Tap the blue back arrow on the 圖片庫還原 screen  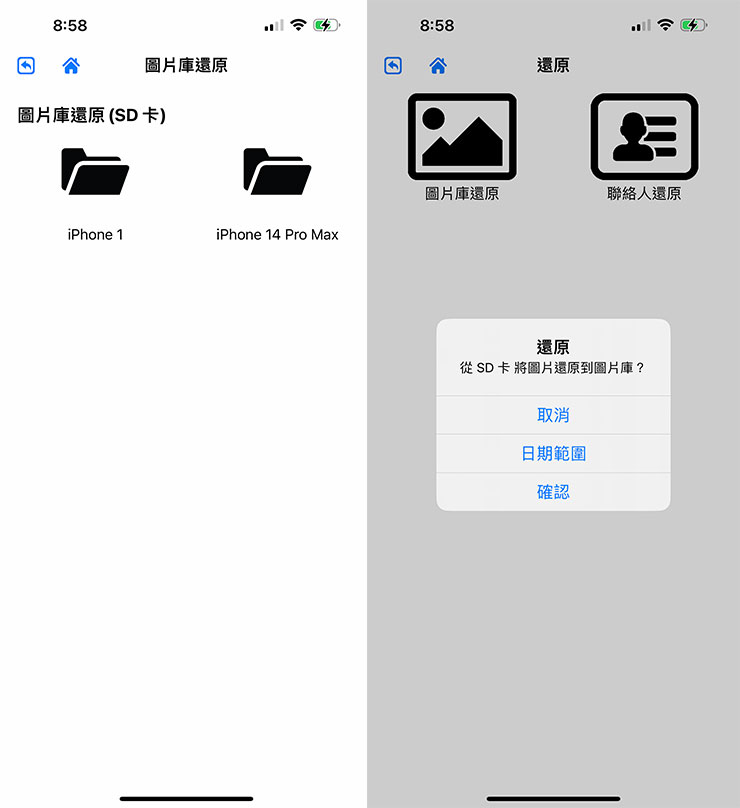[x=25, y=65]
